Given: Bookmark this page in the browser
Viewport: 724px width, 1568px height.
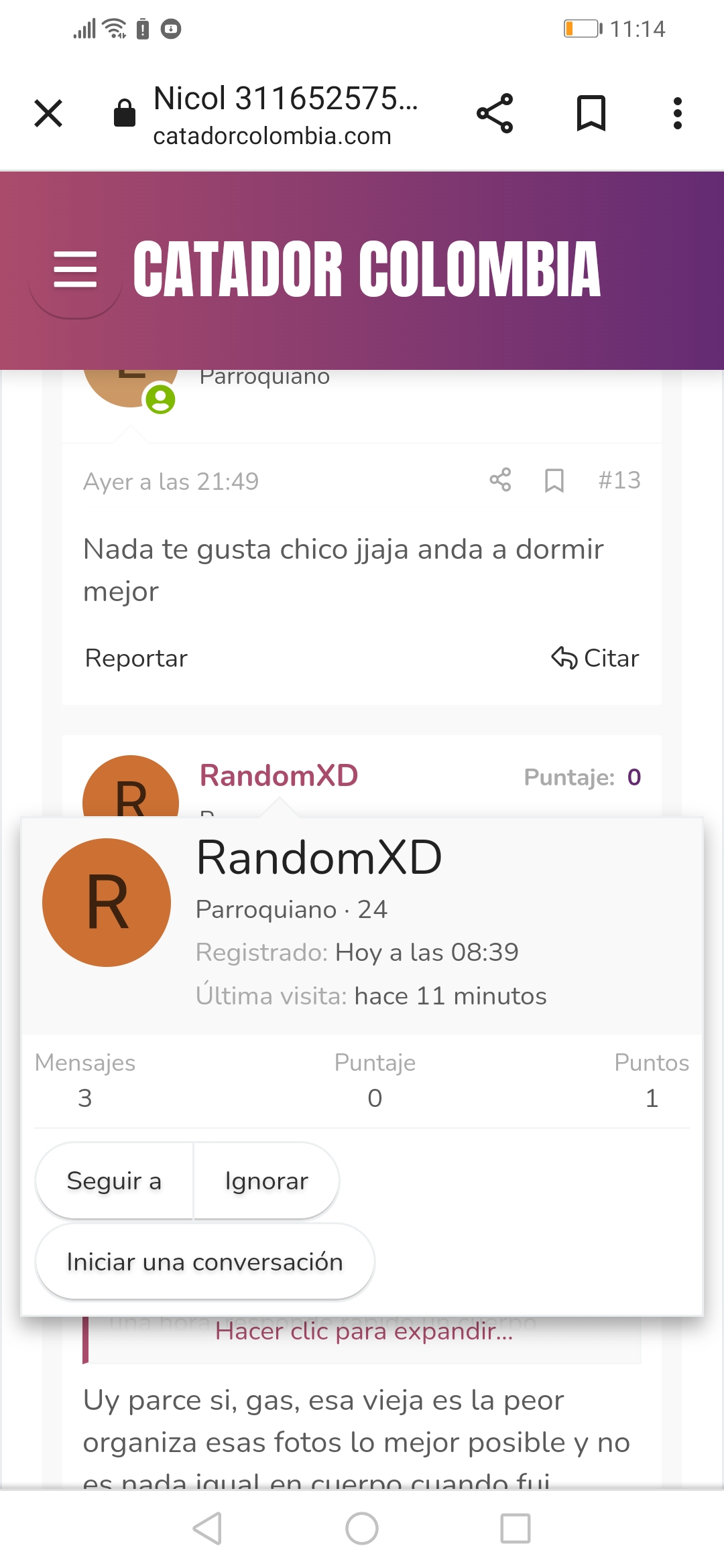Looking at the screenshot, I should pyautogui.click(x=591, y=113).
